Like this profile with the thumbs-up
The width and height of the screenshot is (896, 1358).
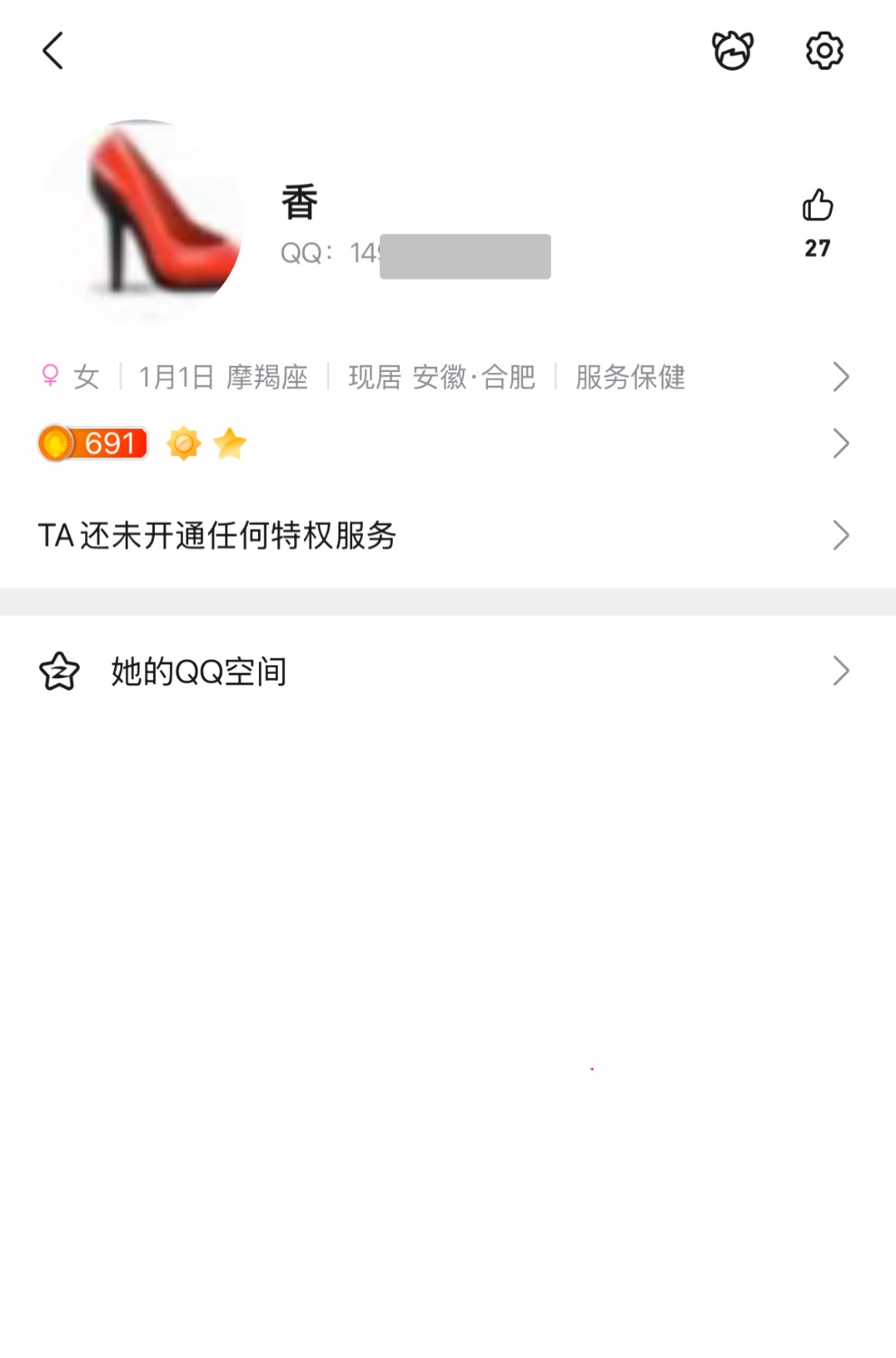(817, 207)
